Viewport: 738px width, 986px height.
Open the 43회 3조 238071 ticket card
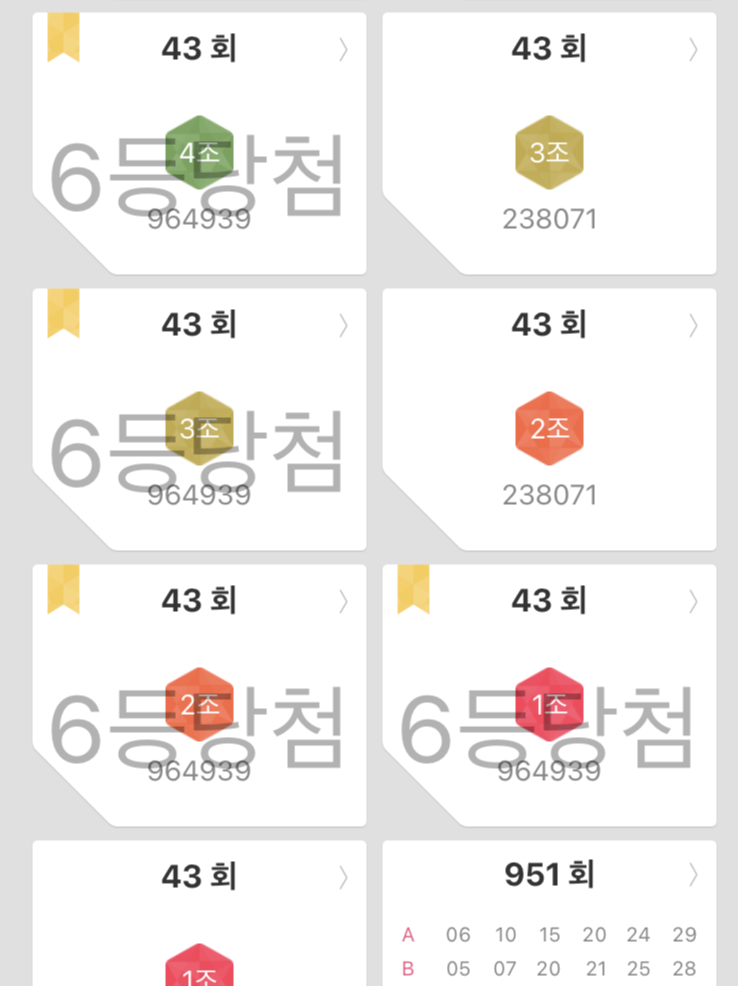point(549,143)
